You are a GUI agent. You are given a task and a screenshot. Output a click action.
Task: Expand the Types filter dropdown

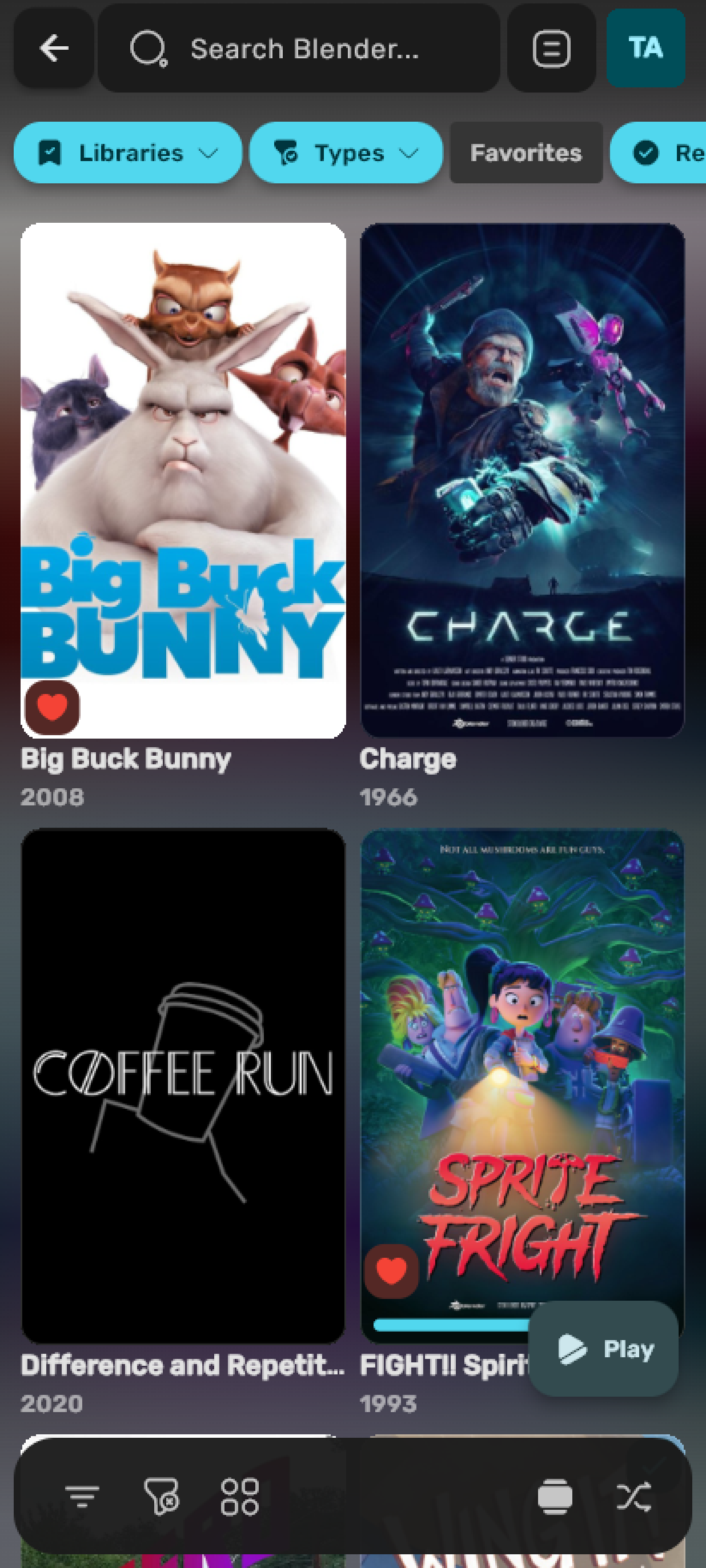pyautogui.click(x=346, y=153)
